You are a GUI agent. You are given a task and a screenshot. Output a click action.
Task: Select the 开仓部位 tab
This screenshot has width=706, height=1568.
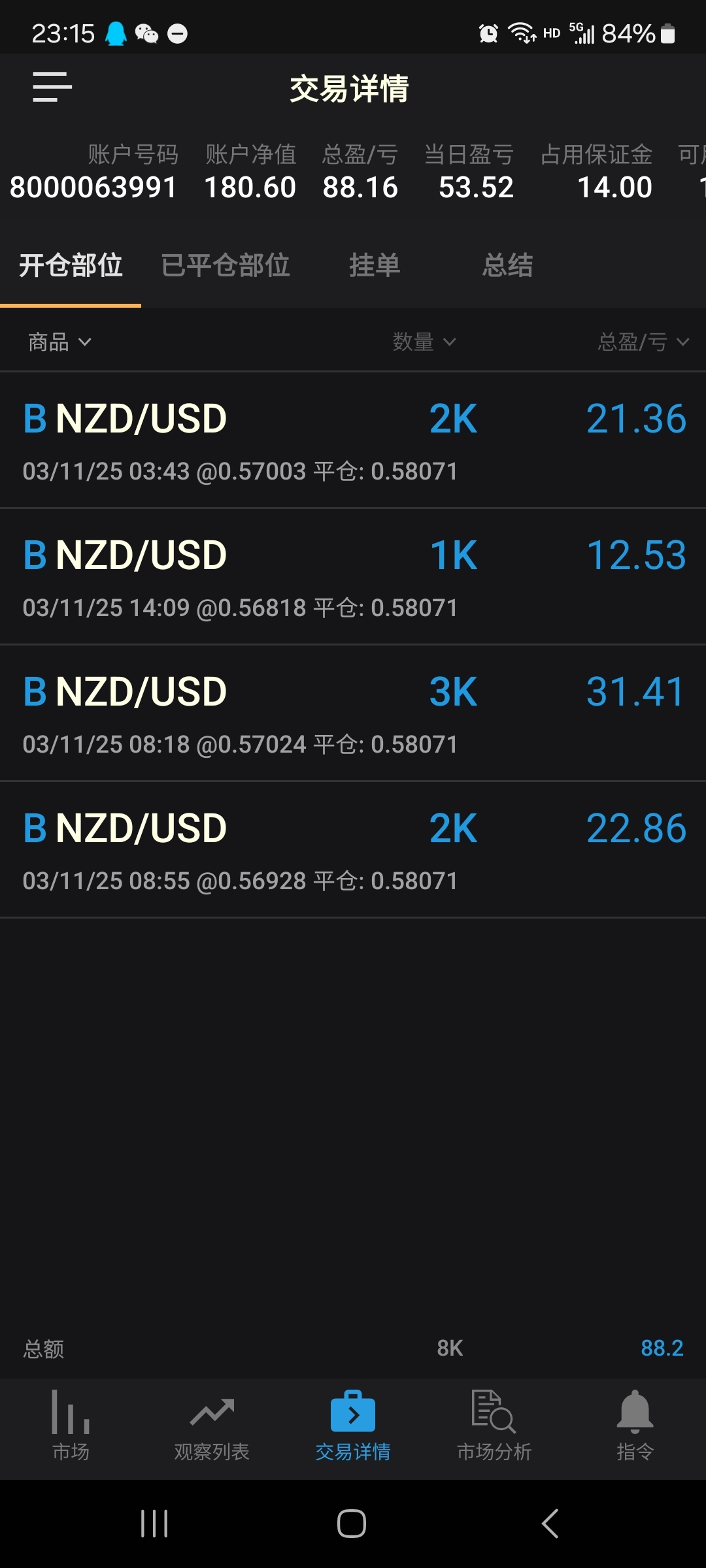71,265
